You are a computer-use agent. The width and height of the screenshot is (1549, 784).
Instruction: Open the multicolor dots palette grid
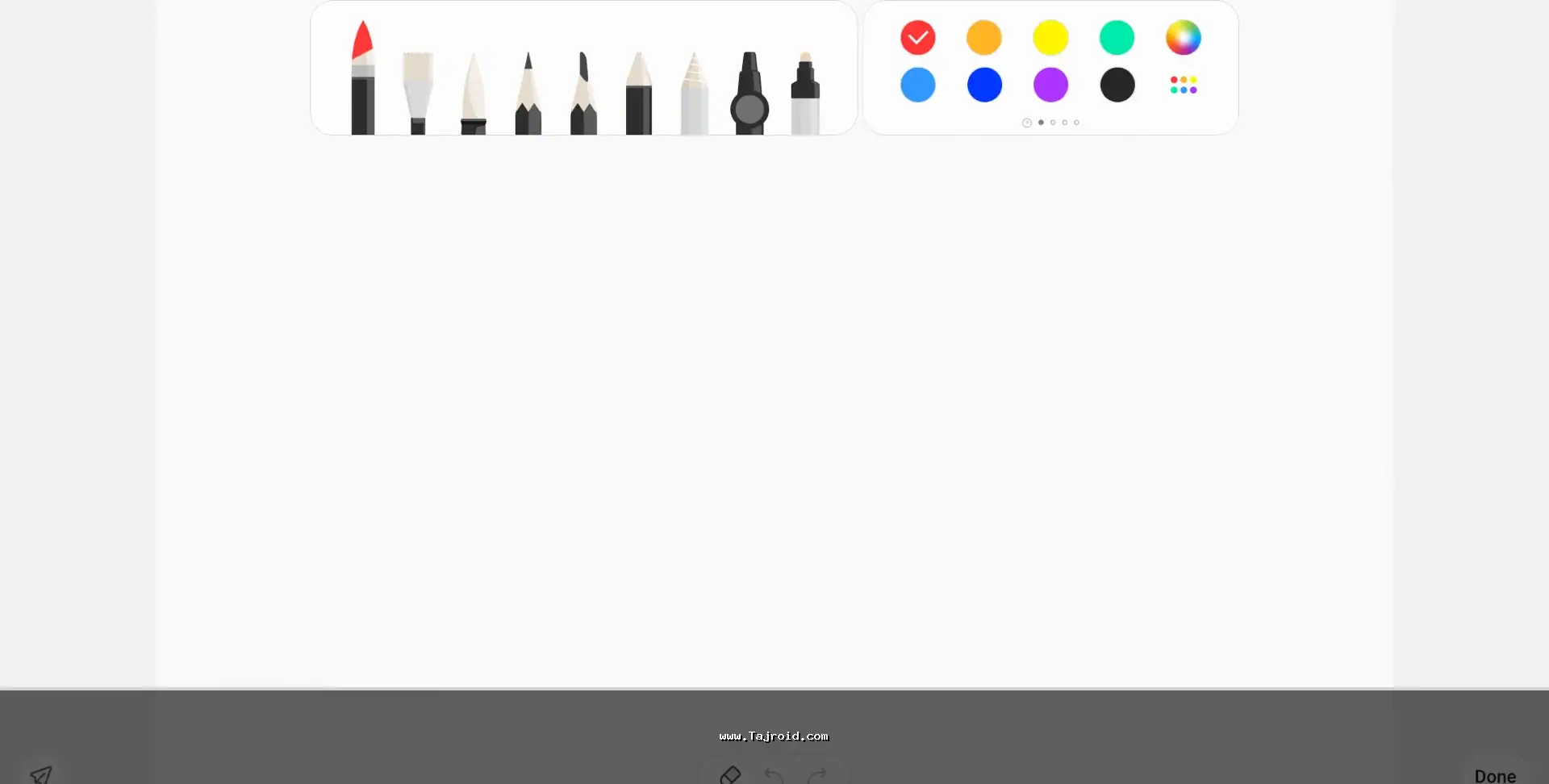click(1183, 85)
